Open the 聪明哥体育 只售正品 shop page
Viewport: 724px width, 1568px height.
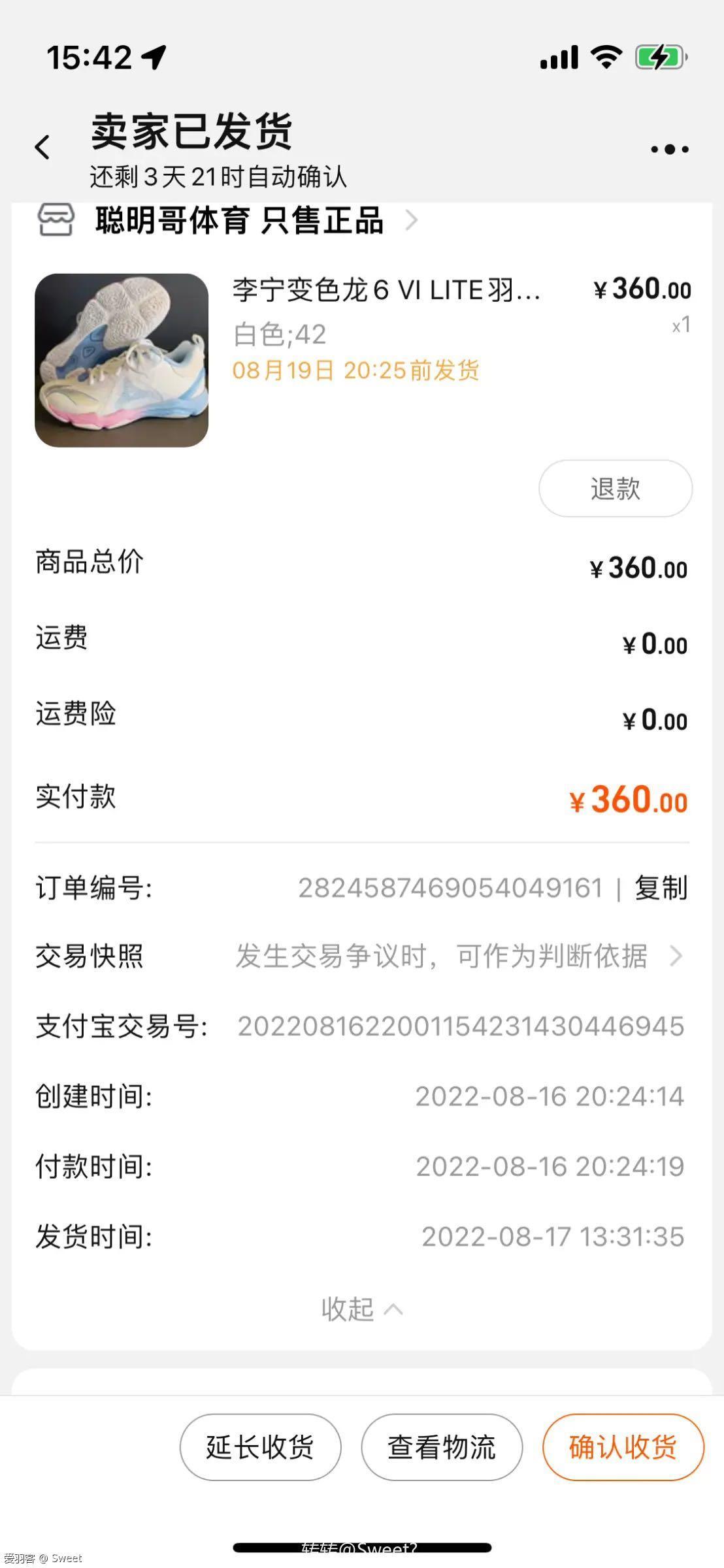pyautogui.click(x=239, y=220)
